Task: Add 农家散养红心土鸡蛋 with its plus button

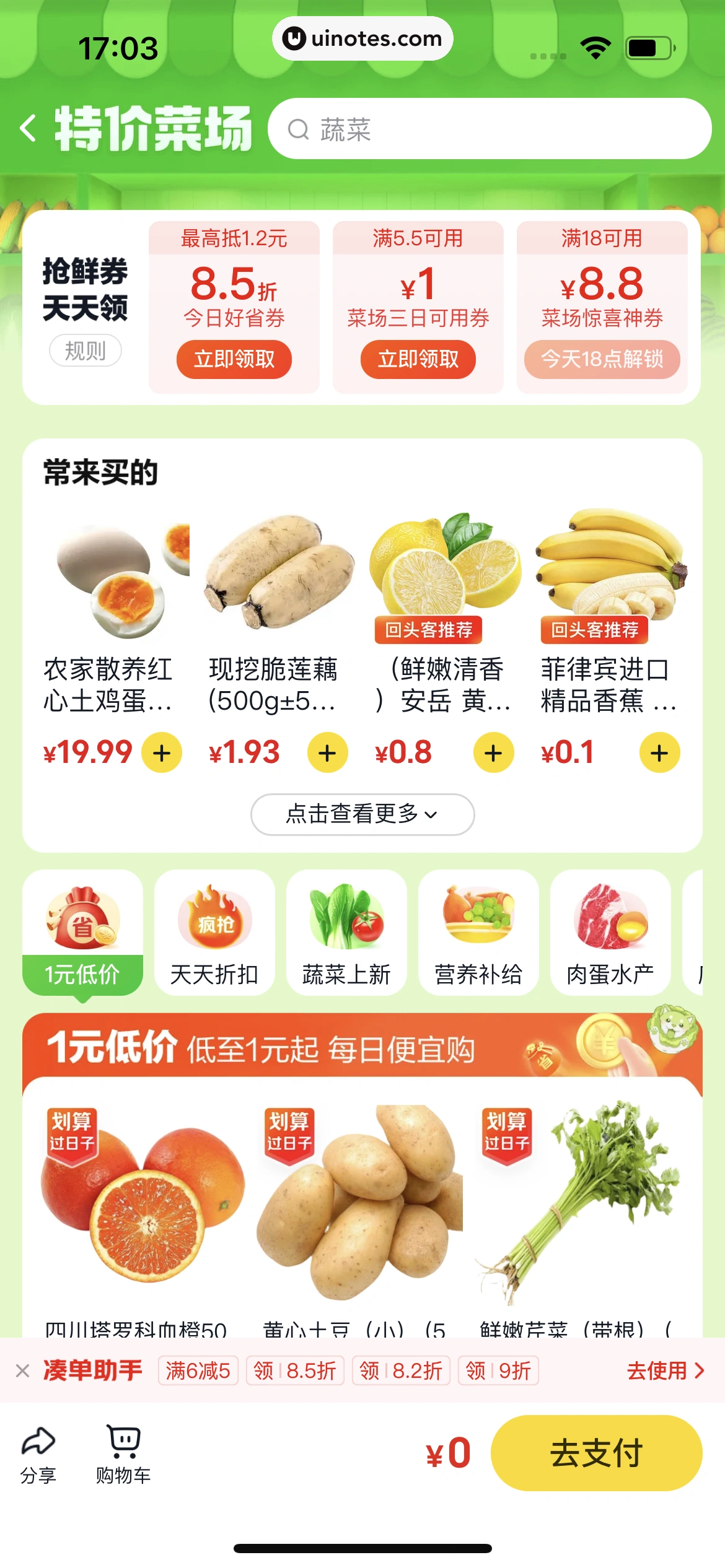Action: (x=161, y=754)
